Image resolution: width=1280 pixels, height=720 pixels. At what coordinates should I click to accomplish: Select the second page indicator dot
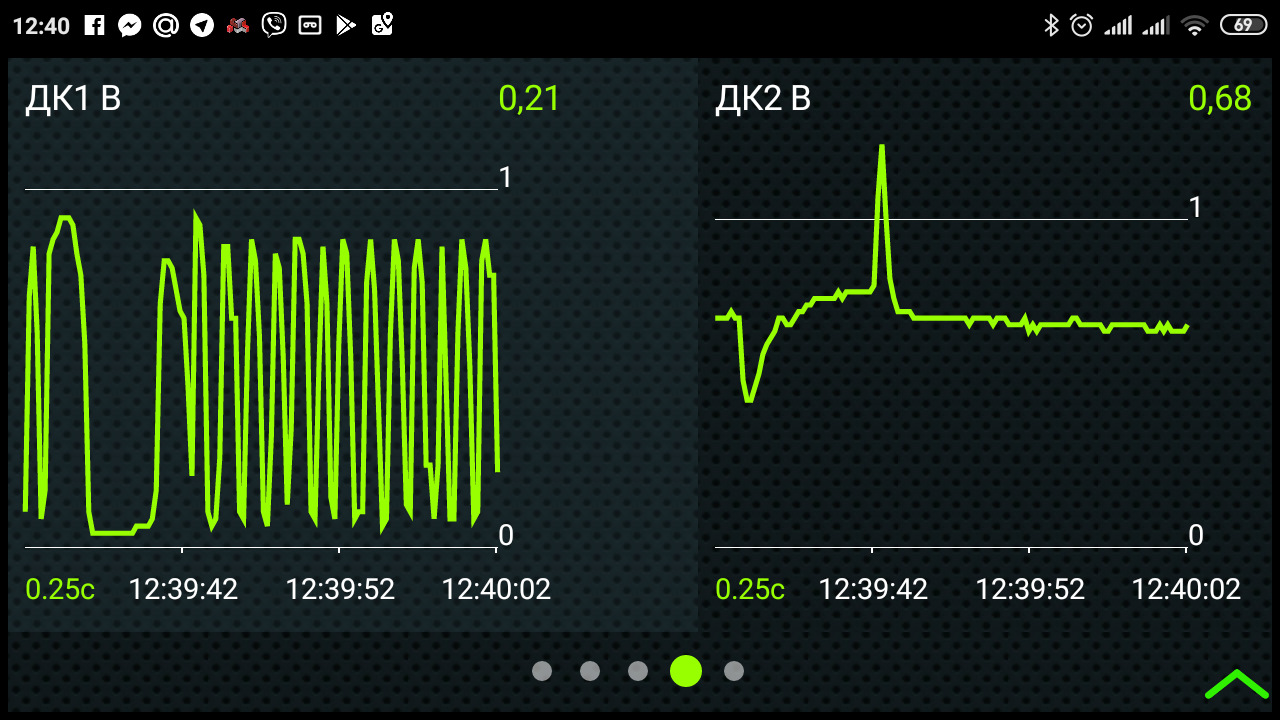pyautogui.click(x=590, y=671)
